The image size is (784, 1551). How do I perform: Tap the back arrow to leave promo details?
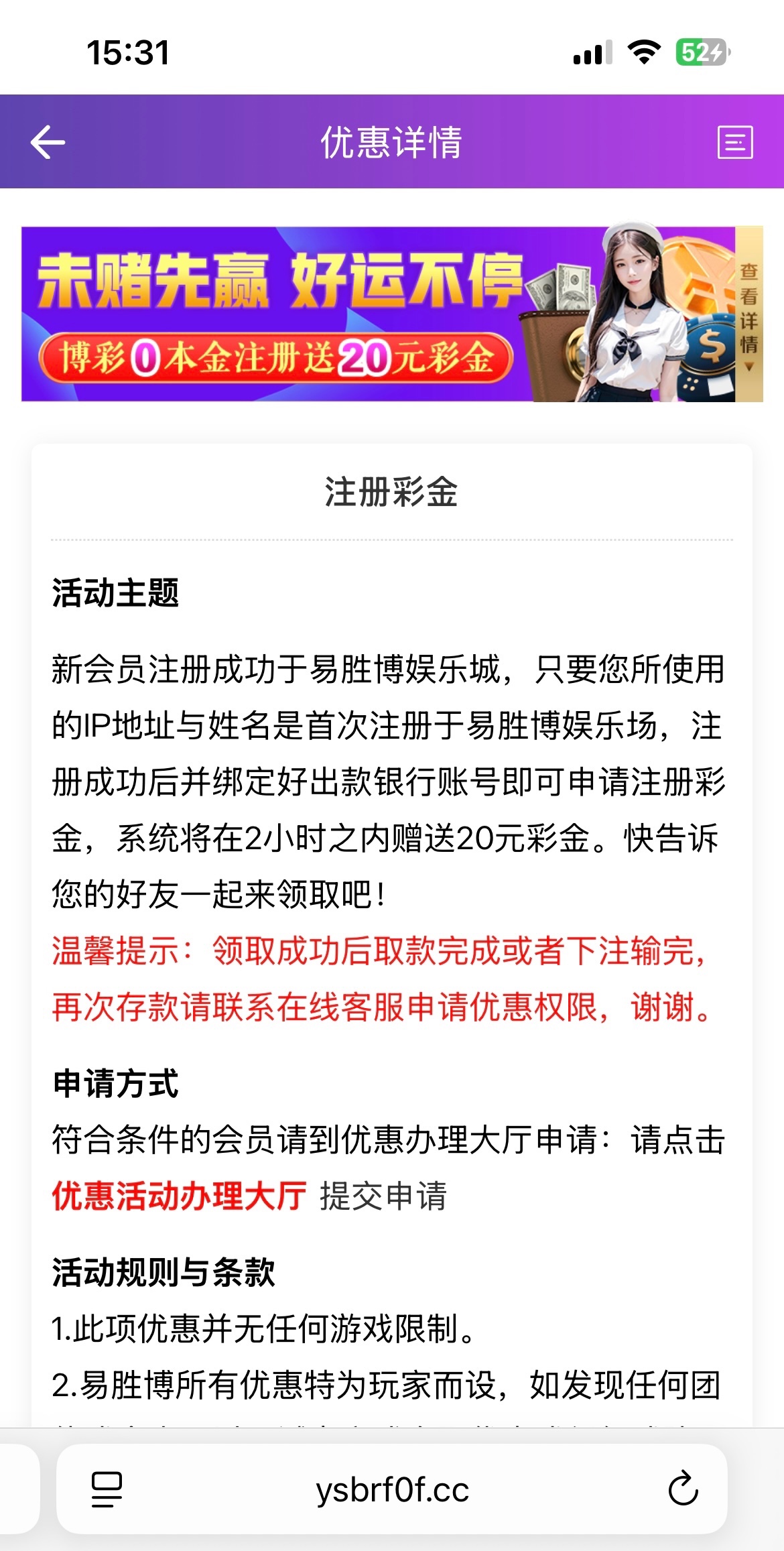[x=47, y=143]
